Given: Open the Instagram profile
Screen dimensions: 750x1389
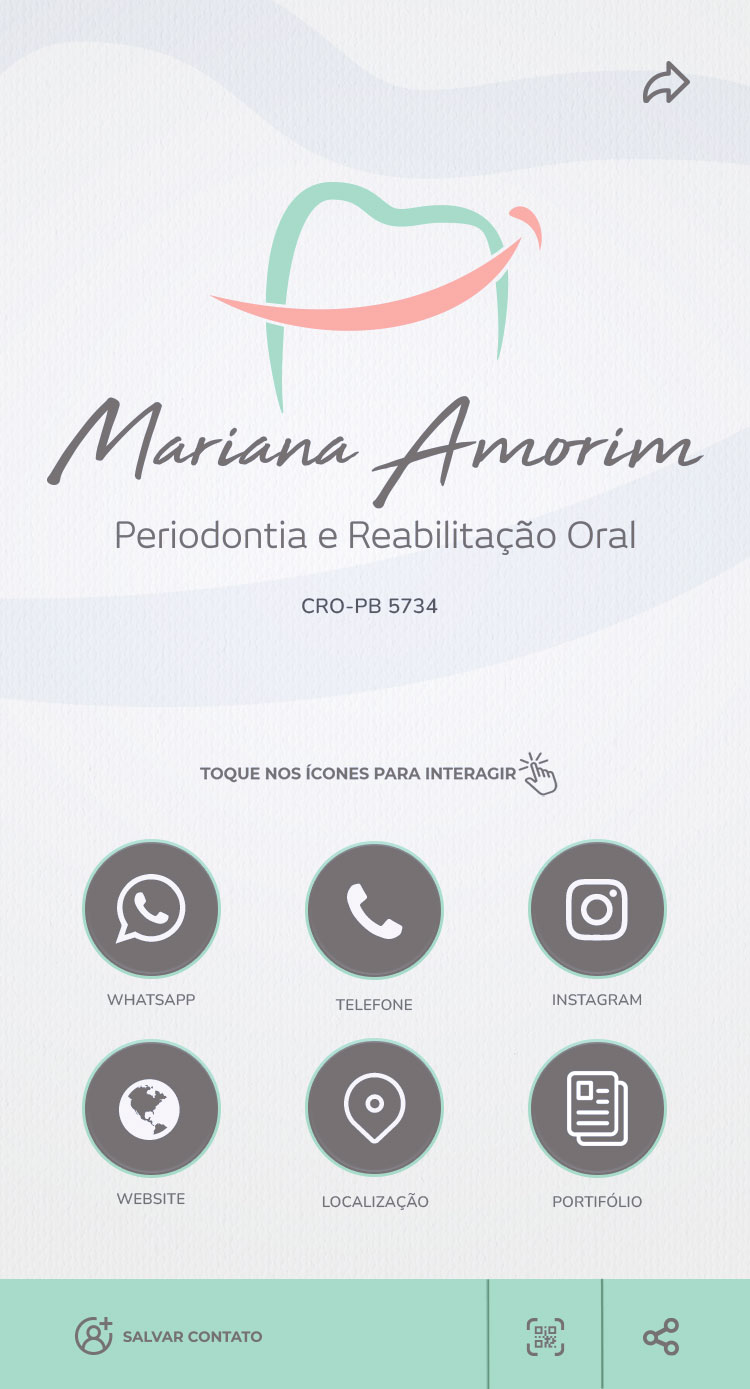Looking at the screenshot, I should (x=597, y=909).
